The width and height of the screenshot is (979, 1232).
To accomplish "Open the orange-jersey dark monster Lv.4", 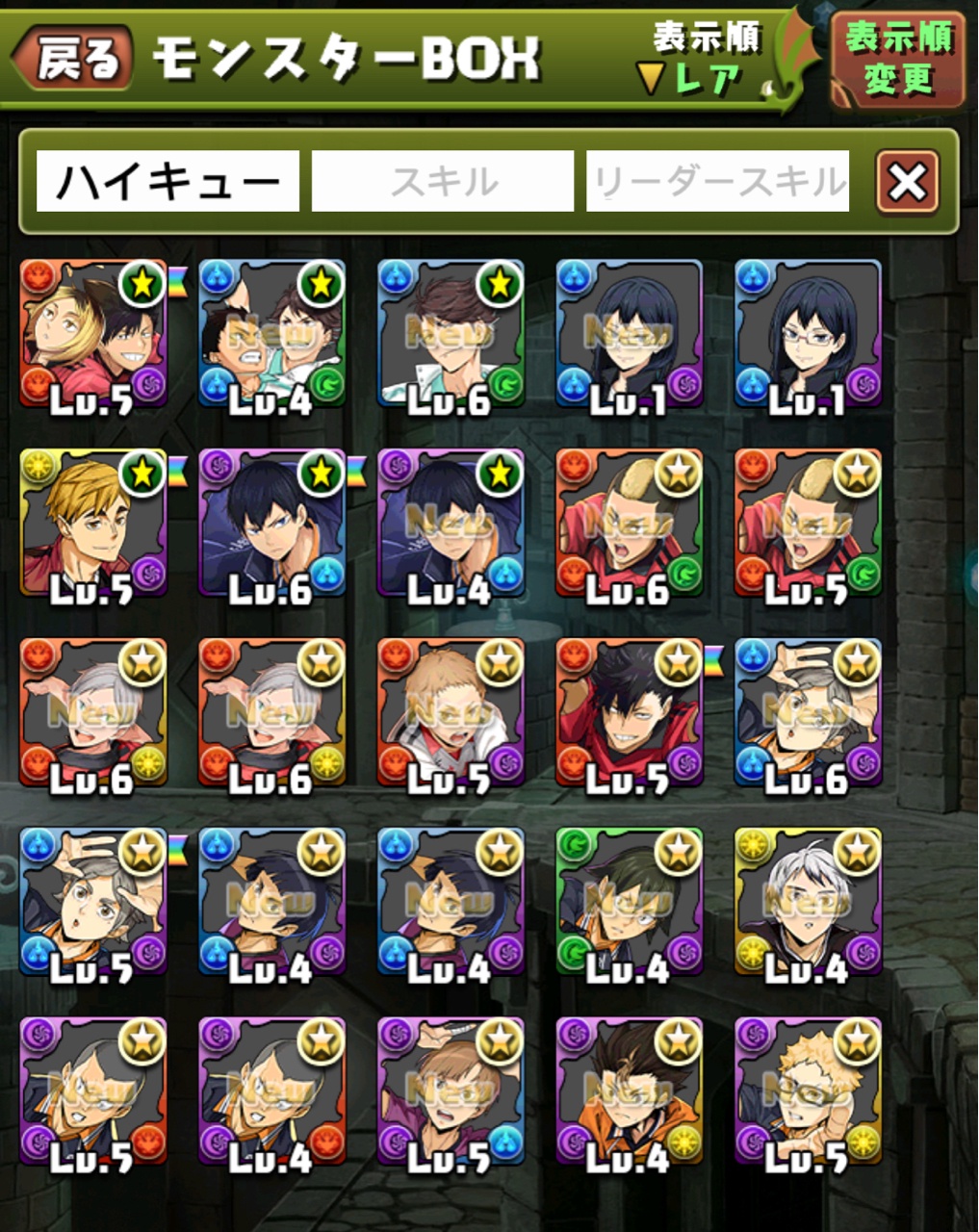I will pyautogui.click(x=629, y=1091).
